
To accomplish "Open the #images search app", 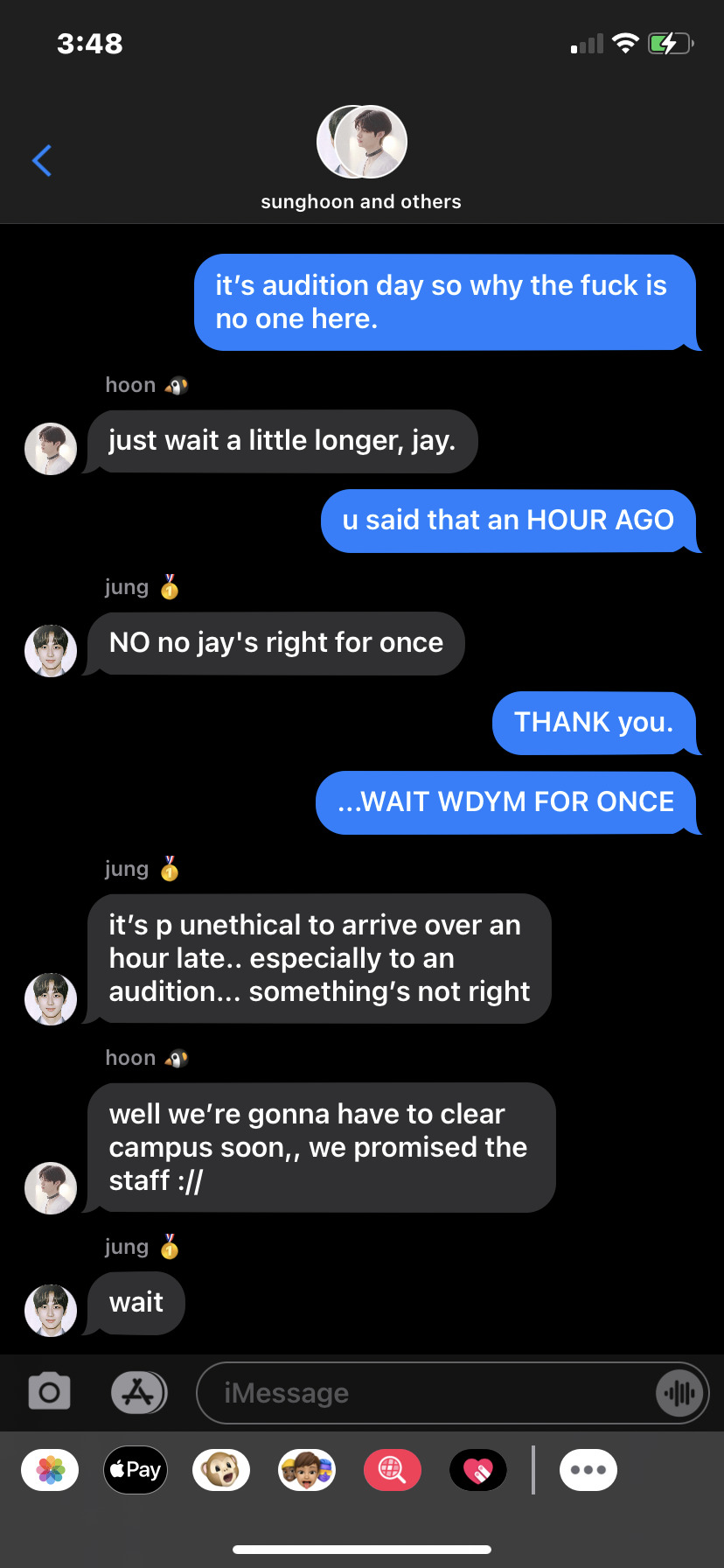I will tap(392, 1470).
